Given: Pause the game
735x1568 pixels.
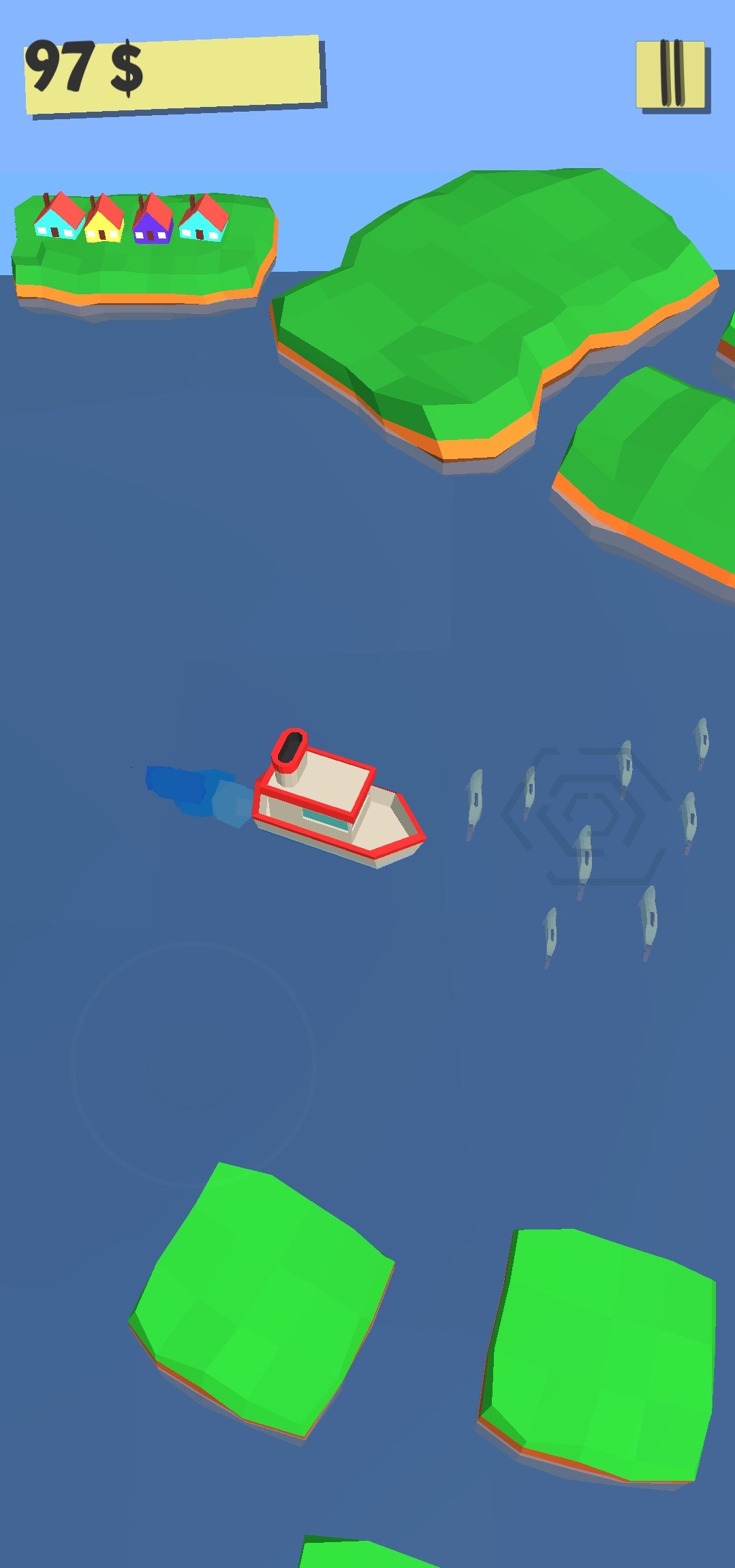Looking at the screenshot, I should (x=671, y=75).
